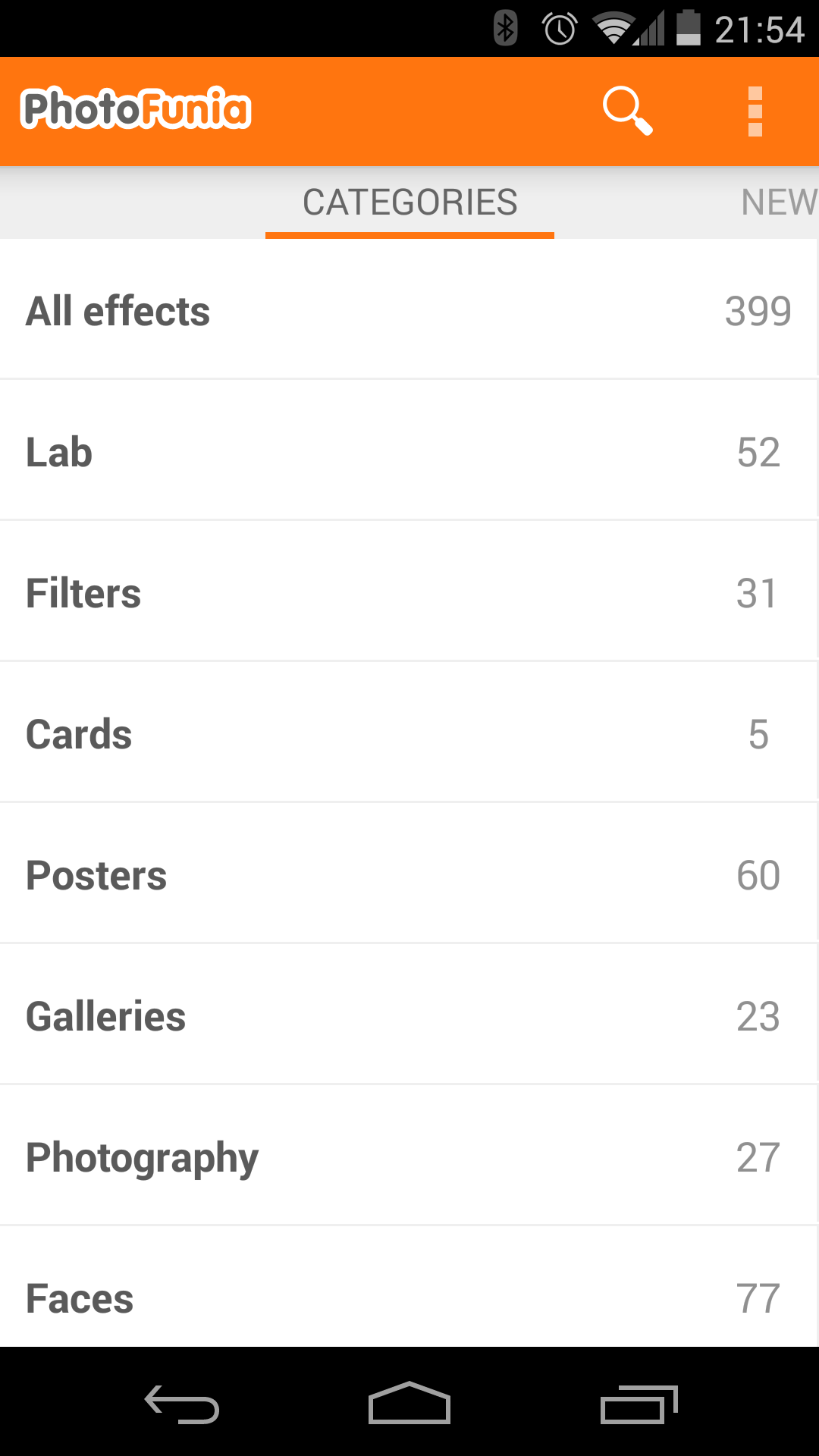Open the overflow menu
The width and height of the screenshot is (819, 1456).
[755, 111]
